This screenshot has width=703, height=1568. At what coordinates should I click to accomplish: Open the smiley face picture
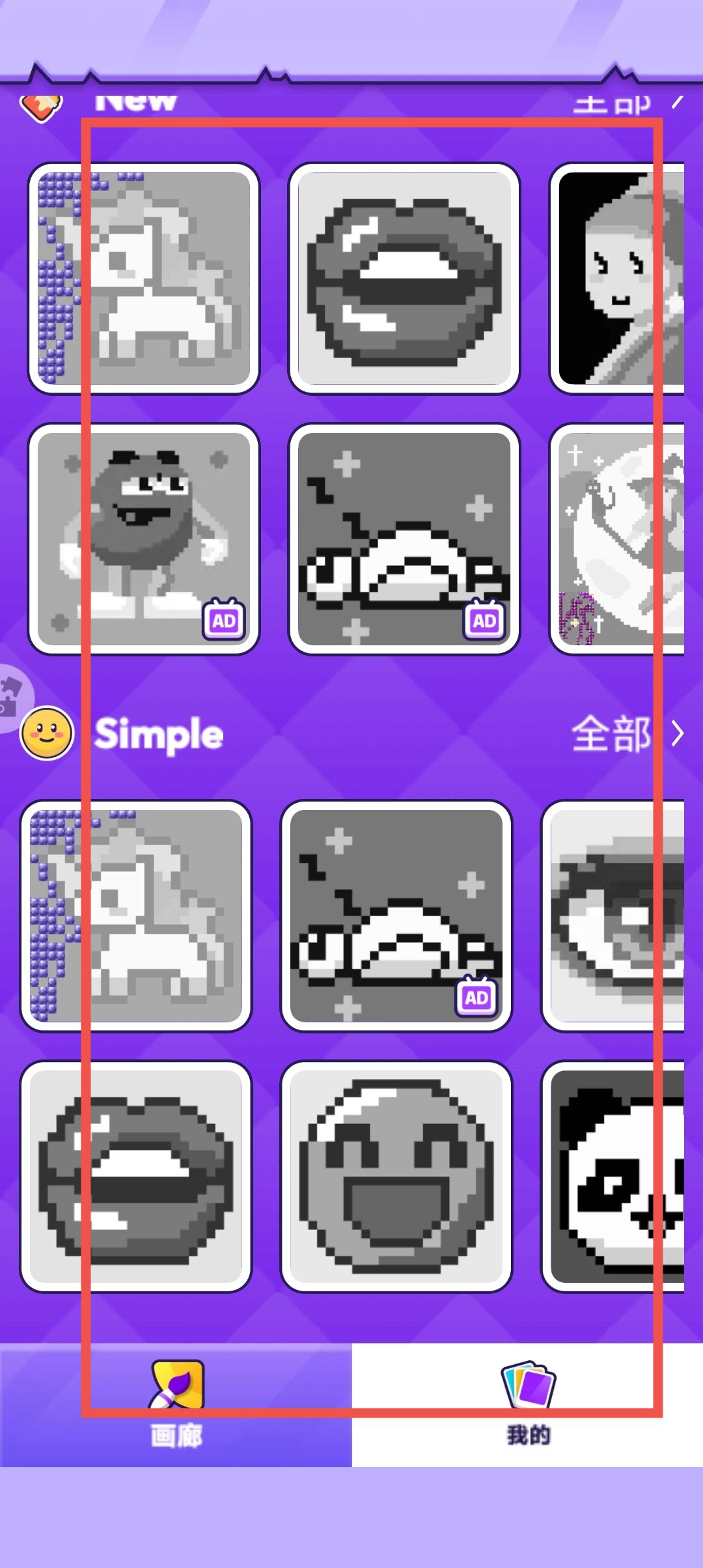pyautogui.click(x=396, y=1176)
